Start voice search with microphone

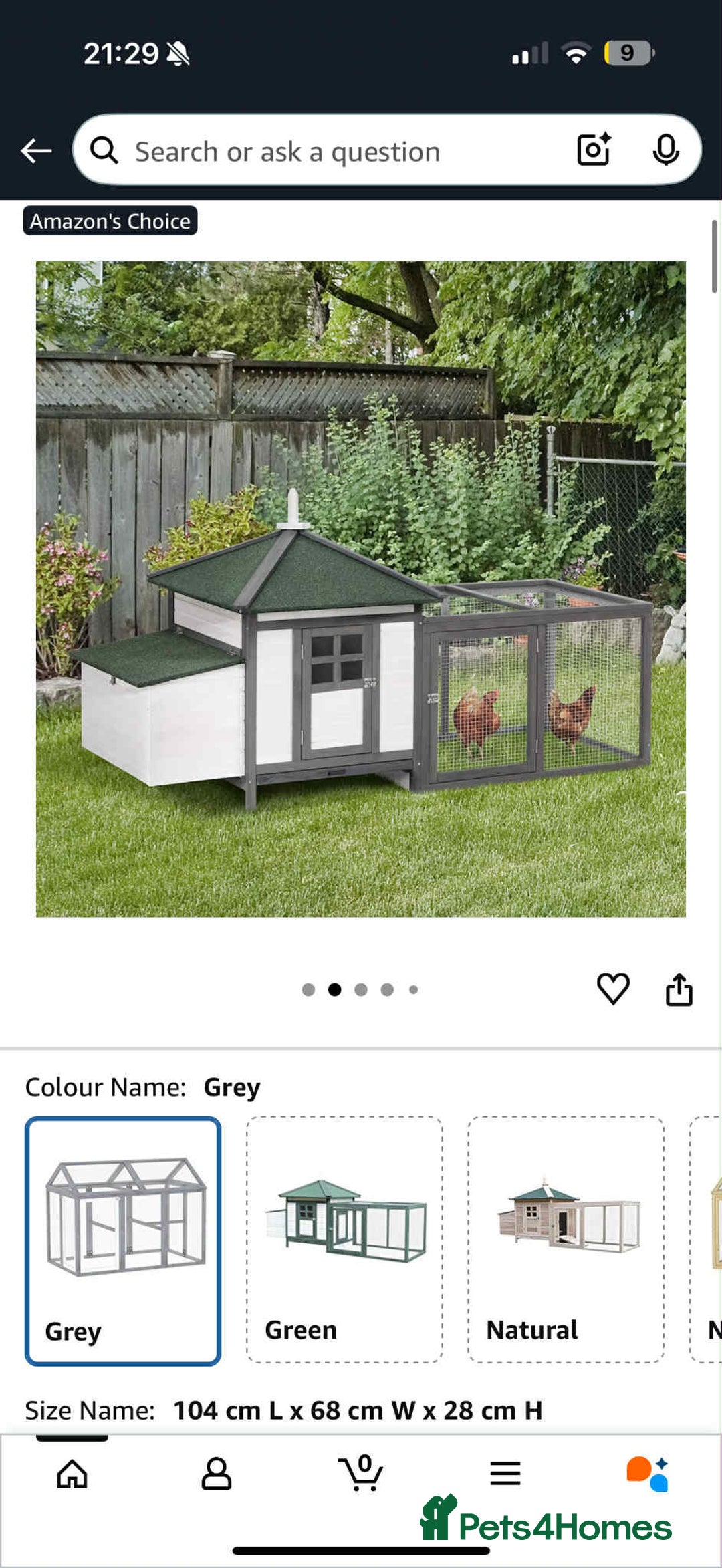[665, 150]
